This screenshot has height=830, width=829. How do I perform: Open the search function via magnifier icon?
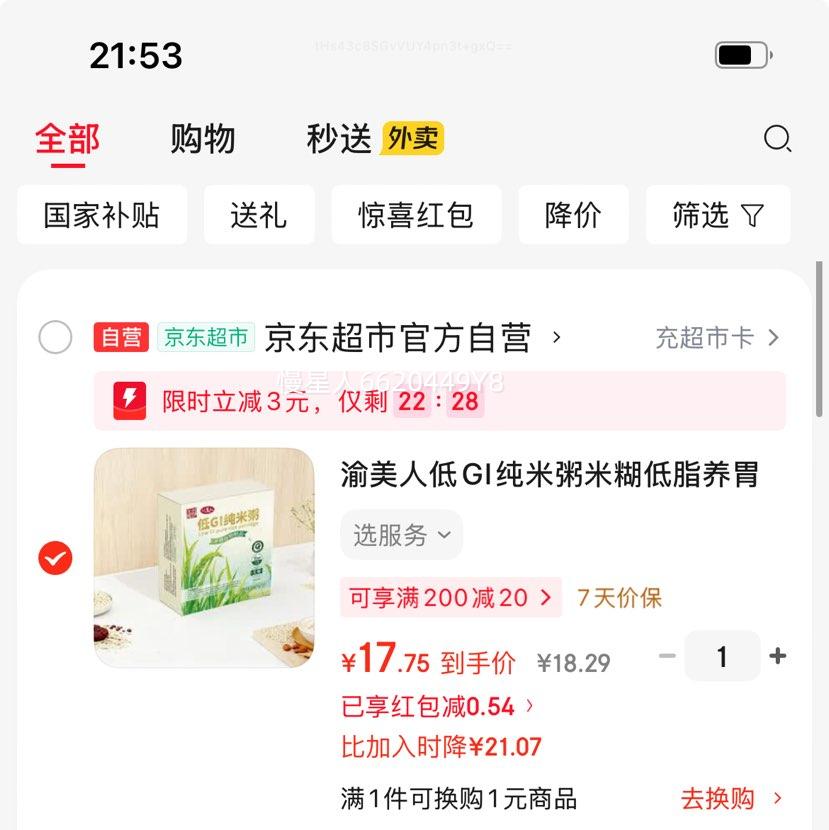click(777, 140)
